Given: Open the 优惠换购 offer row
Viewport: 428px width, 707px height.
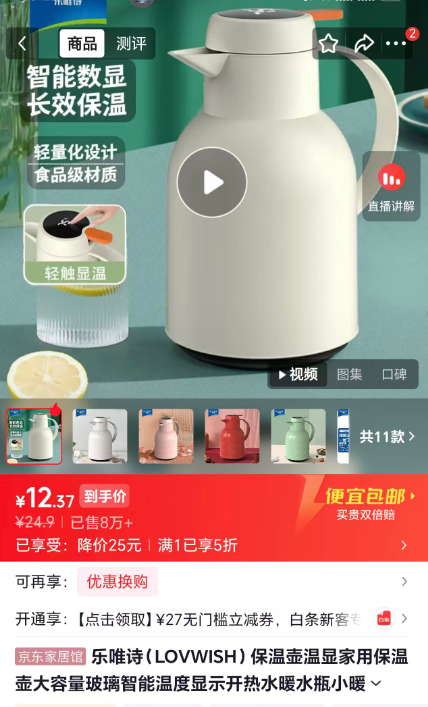Looking at the screenshot, I should pos(212,582).
